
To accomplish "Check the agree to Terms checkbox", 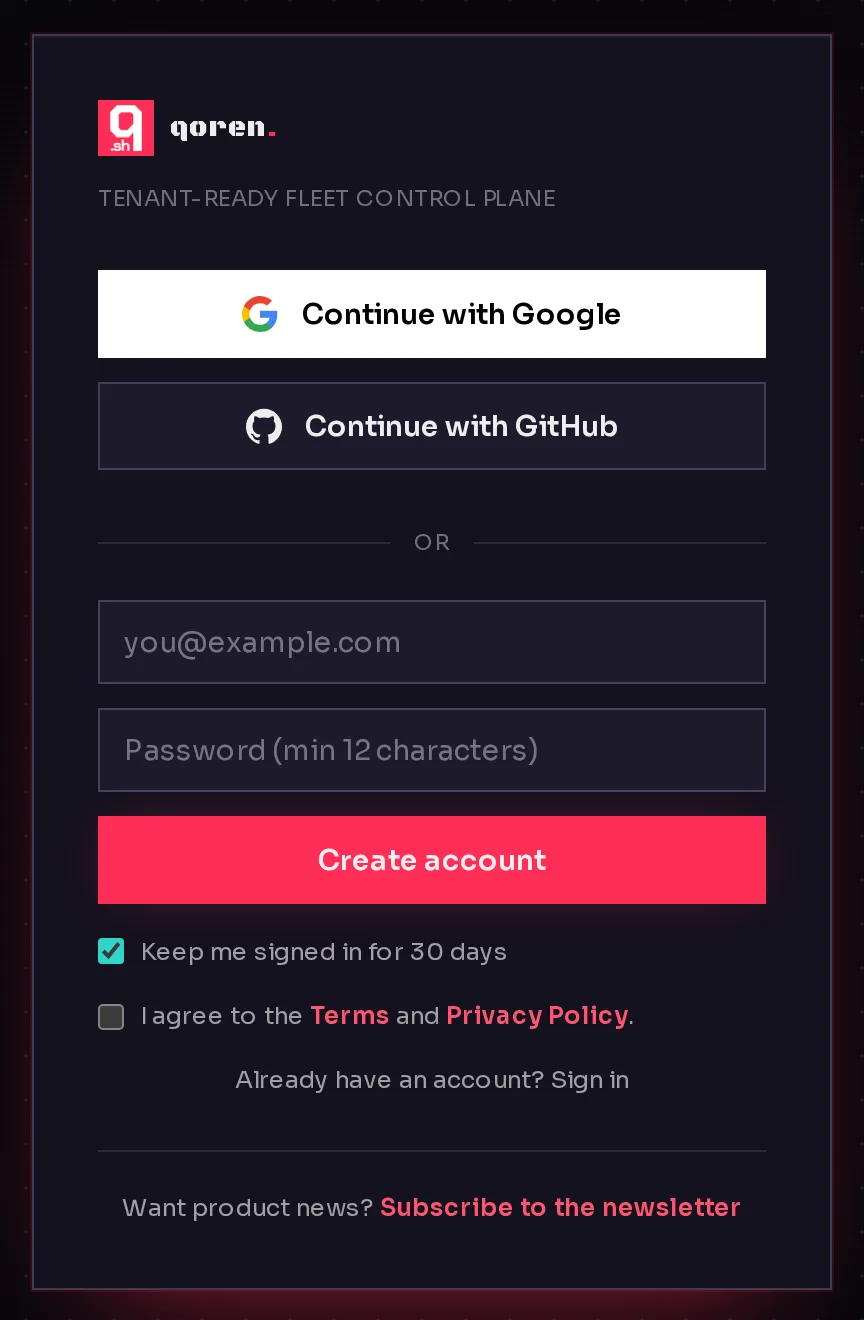I will point(111,1017).
